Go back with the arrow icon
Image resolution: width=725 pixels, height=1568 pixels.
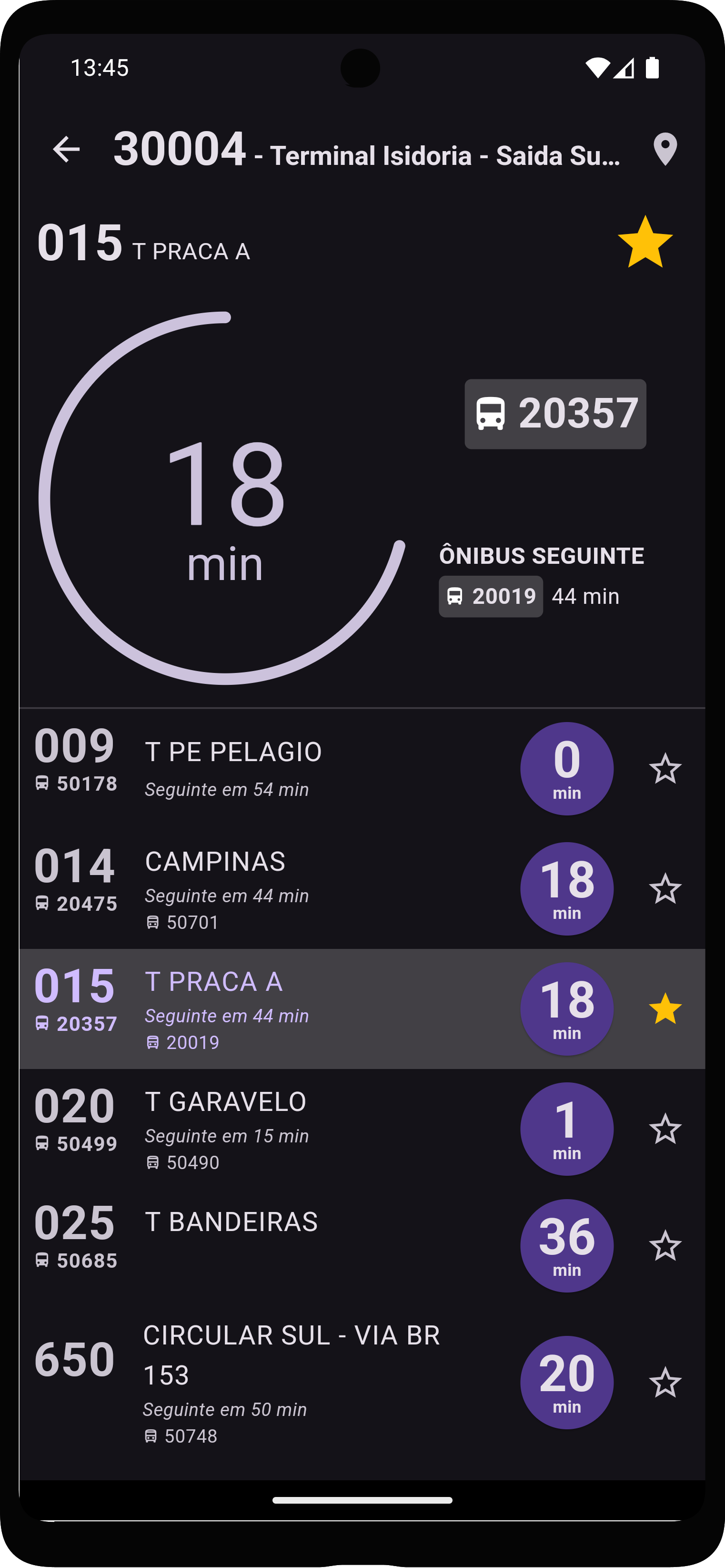(66, 149)
